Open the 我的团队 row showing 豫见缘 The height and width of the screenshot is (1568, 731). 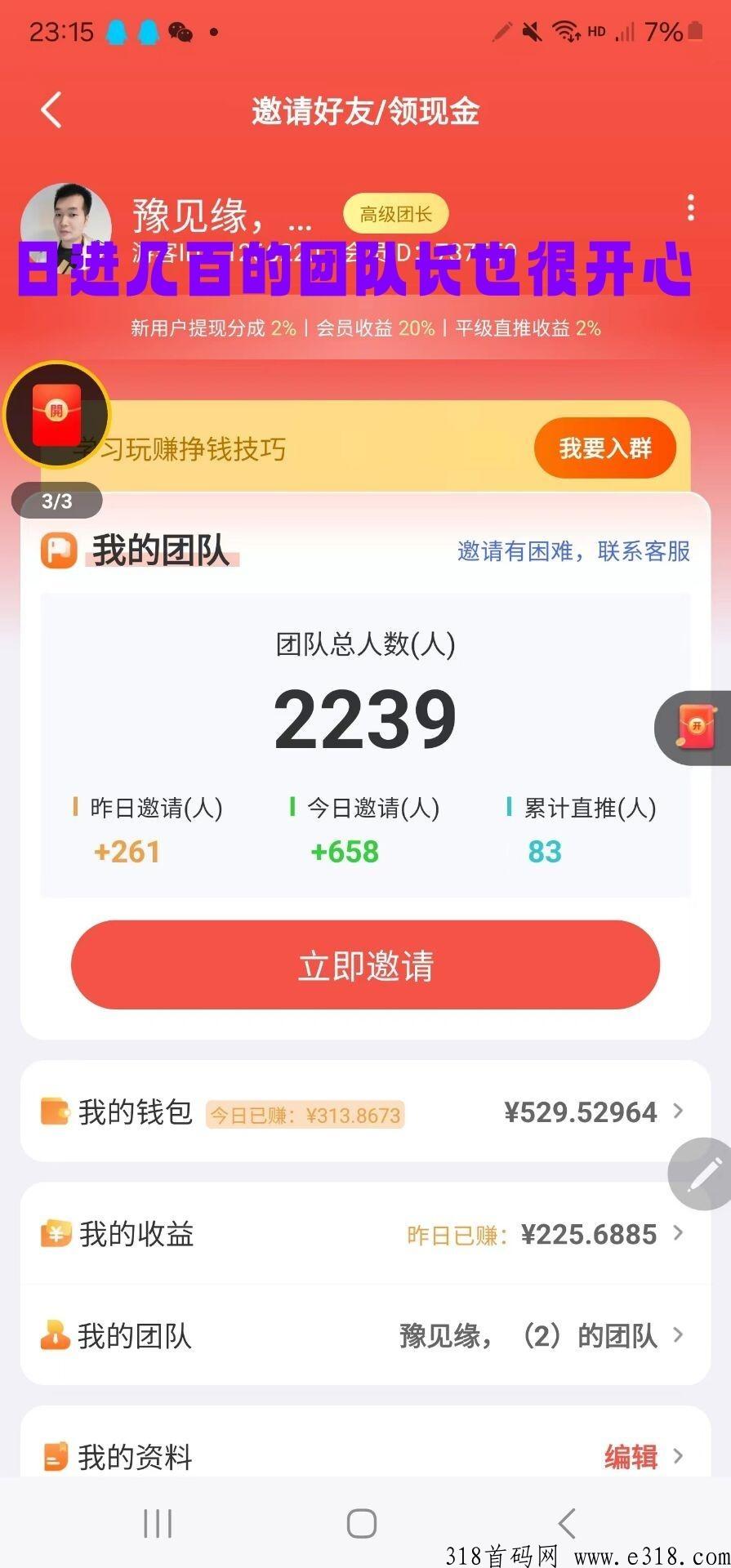tap(365, 1336)
